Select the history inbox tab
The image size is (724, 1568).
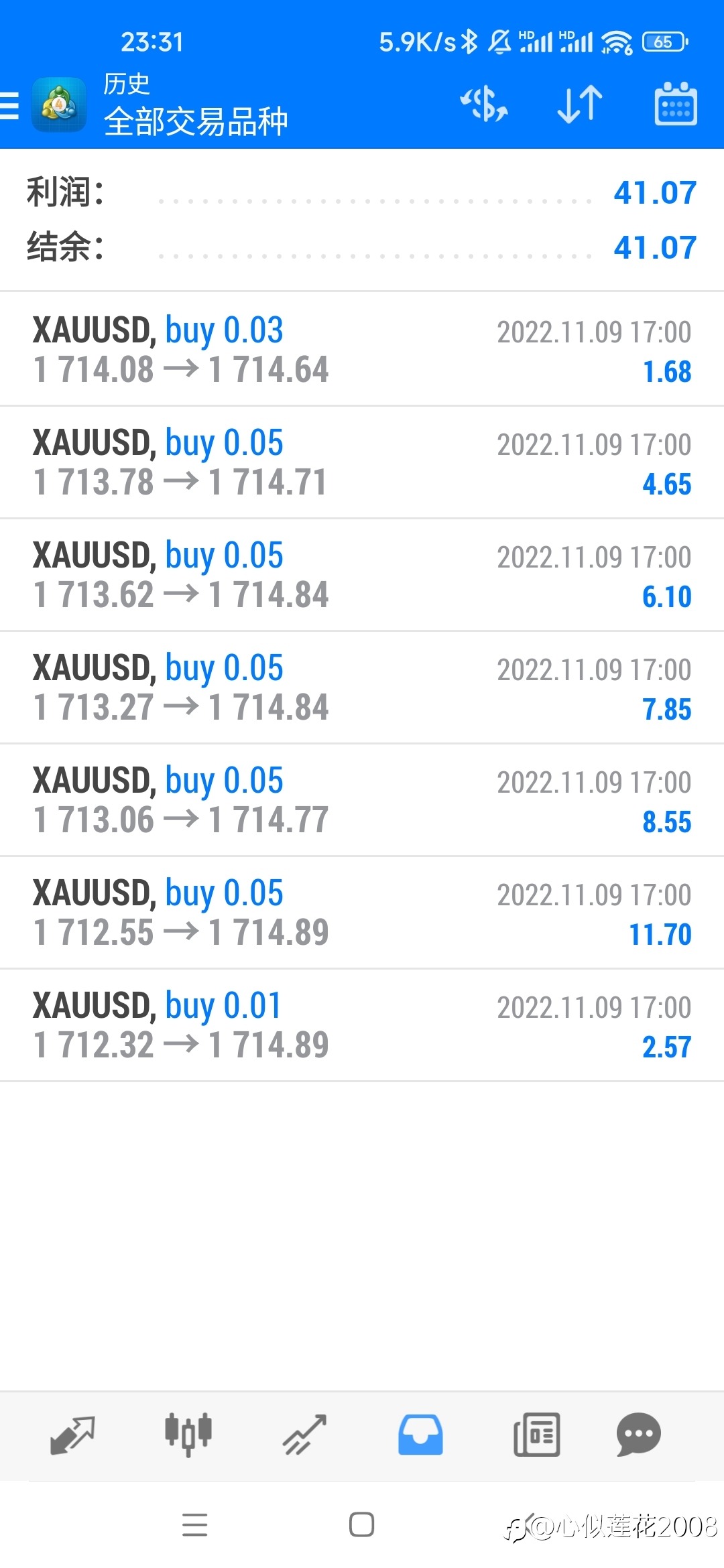[x=420, y=1435]
